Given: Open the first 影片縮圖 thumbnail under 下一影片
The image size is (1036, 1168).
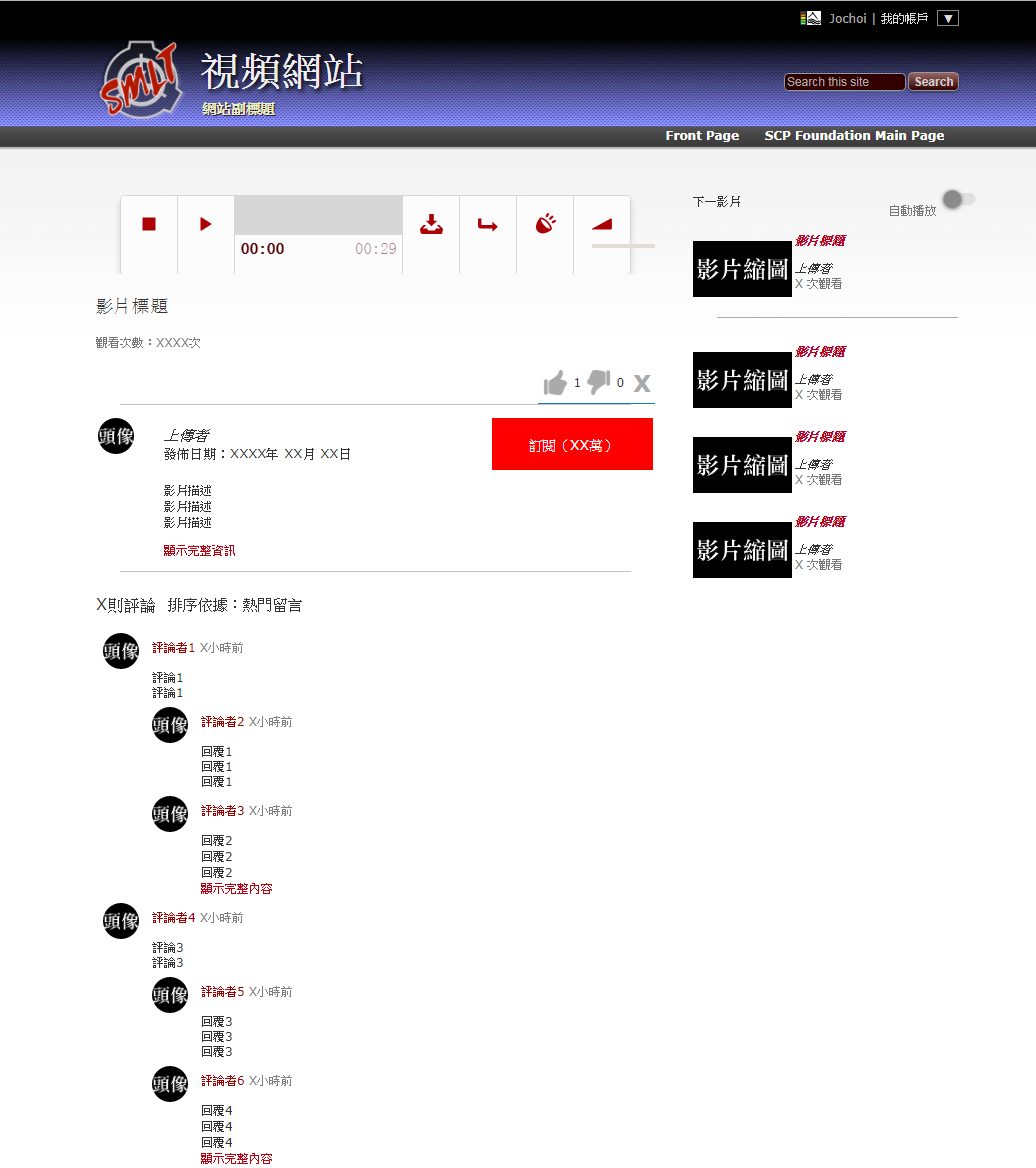Looking at the screenshot, I should tap(742, 269).
